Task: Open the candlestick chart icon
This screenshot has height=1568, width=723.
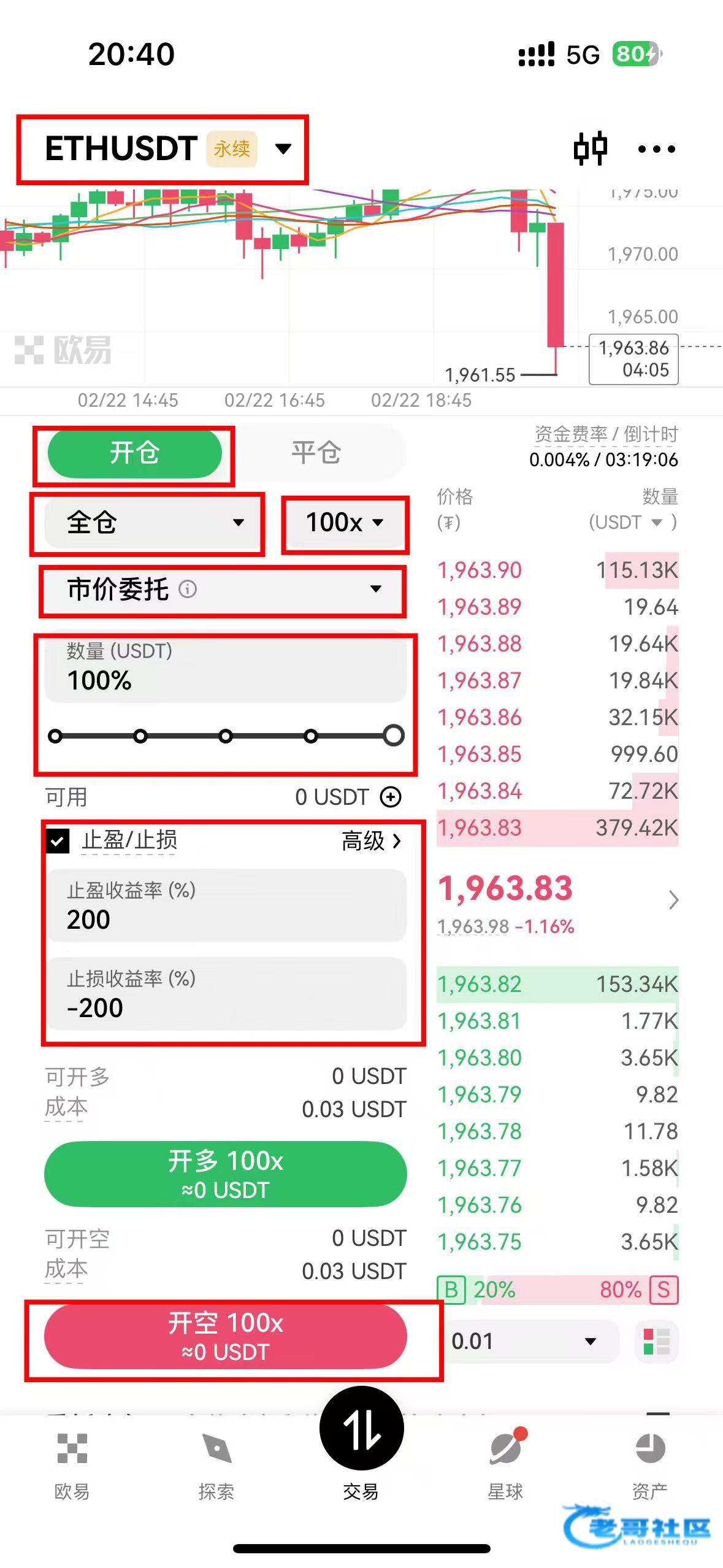Action: (x=590, y=148)
